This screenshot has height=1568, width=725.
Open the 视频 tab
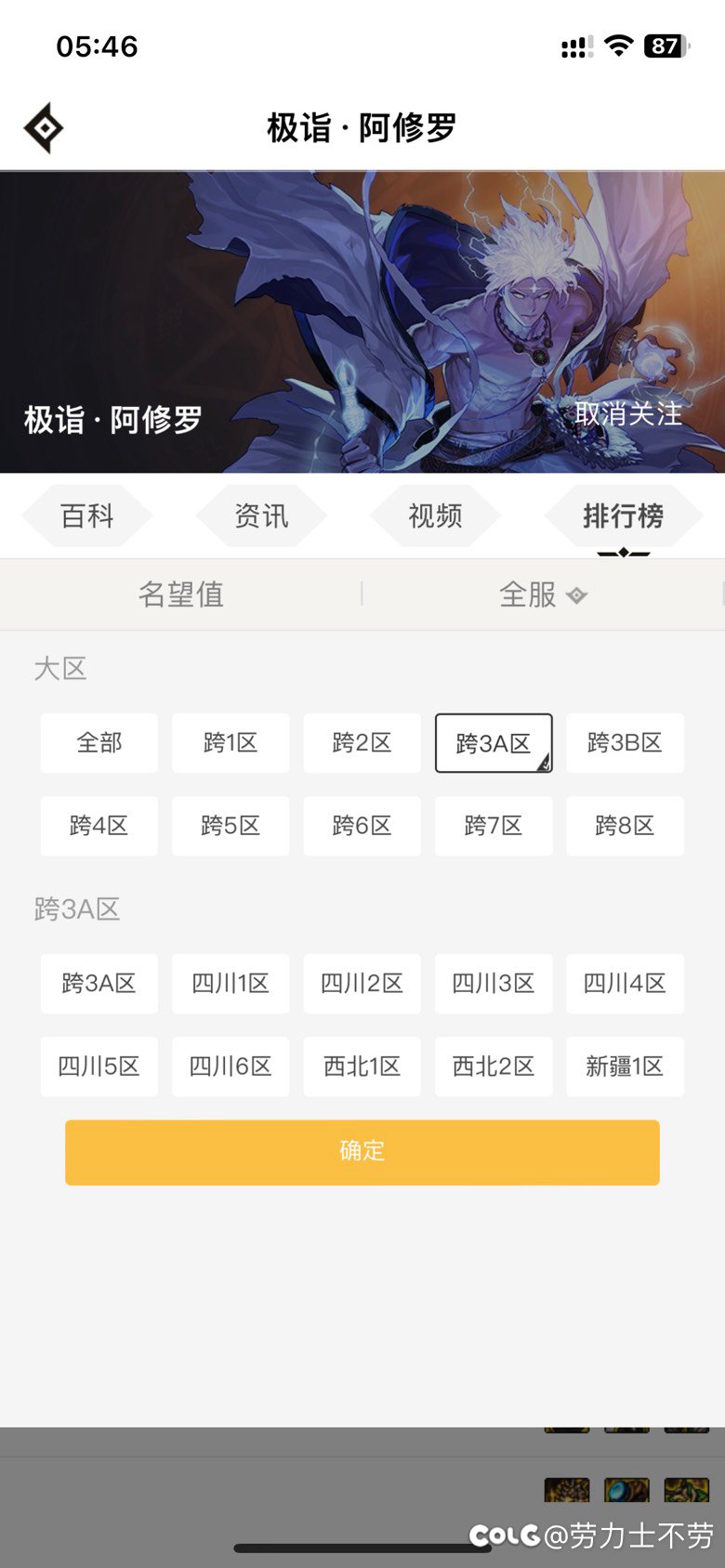pos(435,516)
